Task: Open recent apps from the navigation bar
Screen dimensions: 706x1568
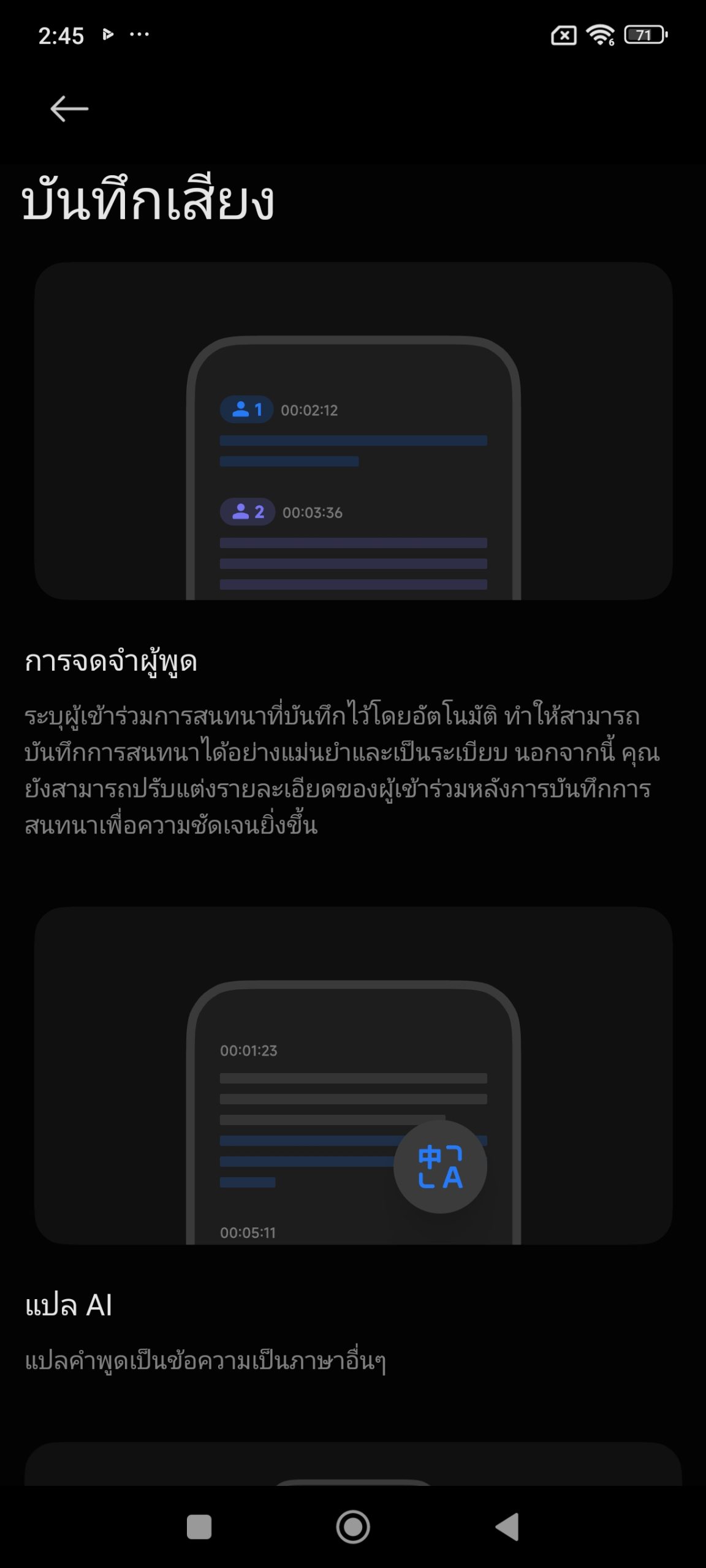Action: (199, 1526)
